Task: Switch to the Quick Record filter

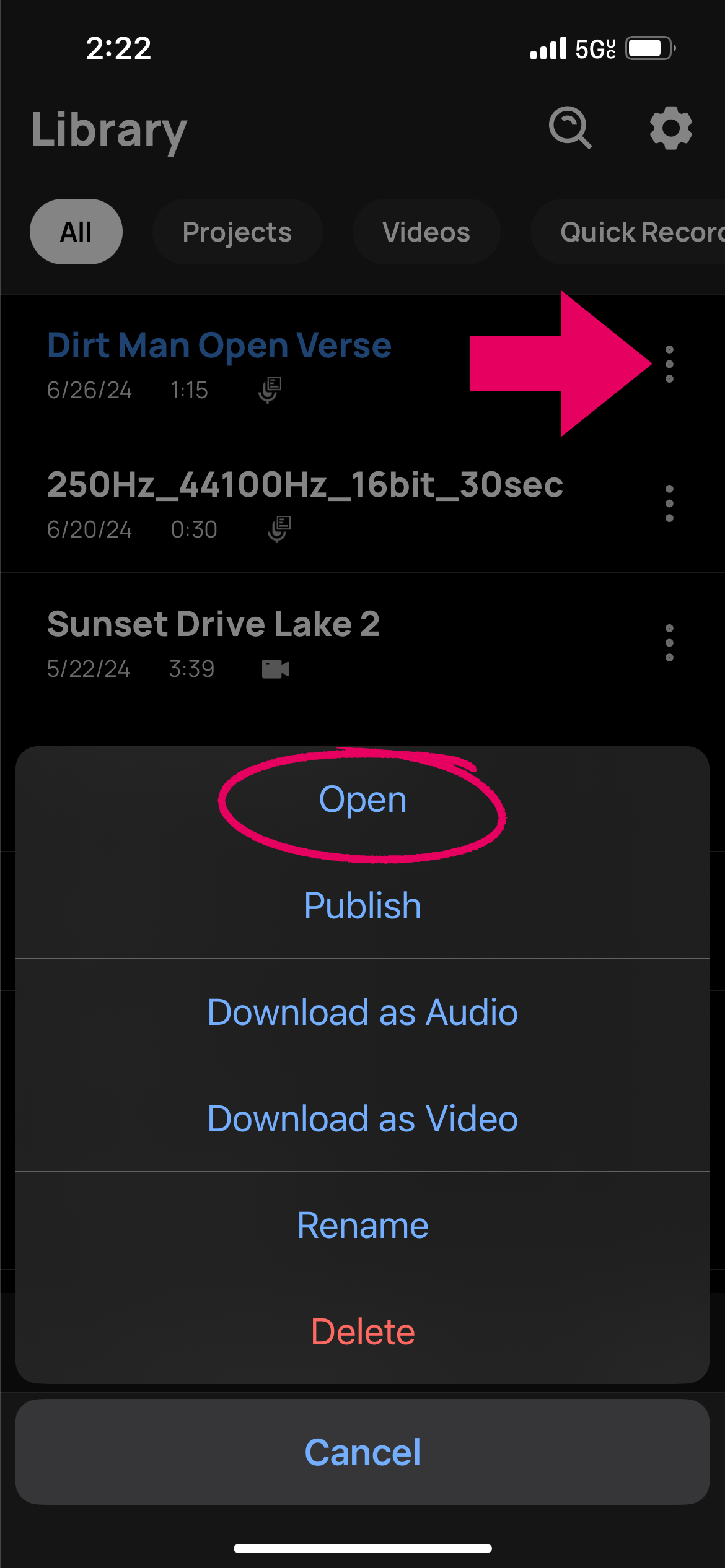Action: coord(638,232)
